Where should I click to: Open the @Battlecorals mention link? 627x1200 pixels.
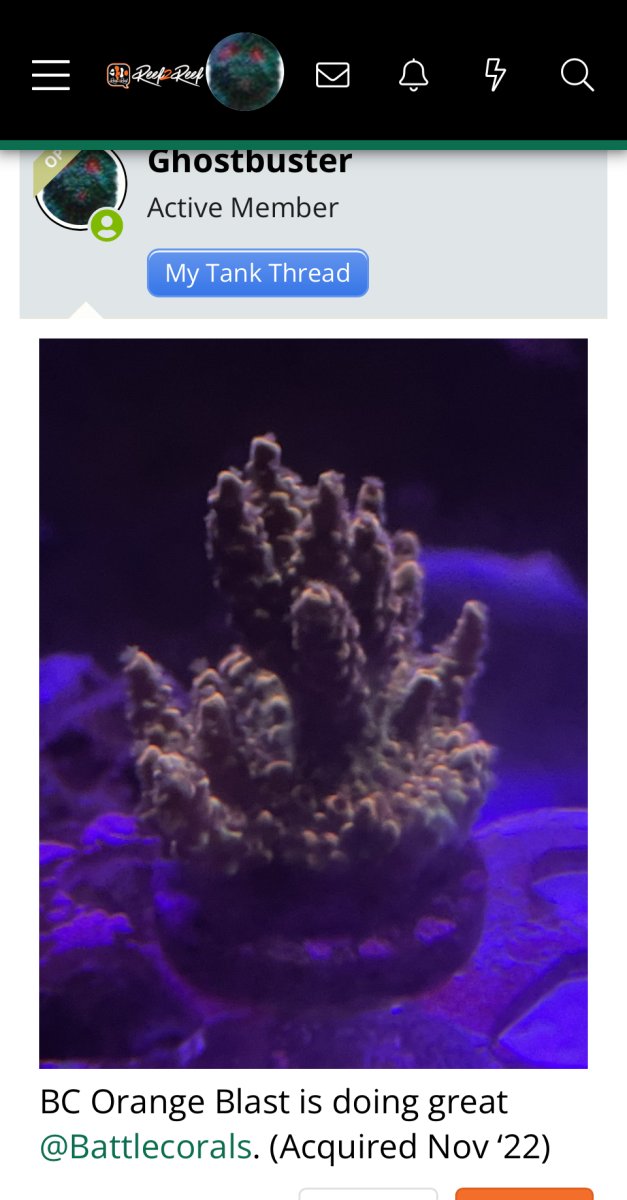pos(145,1147)
